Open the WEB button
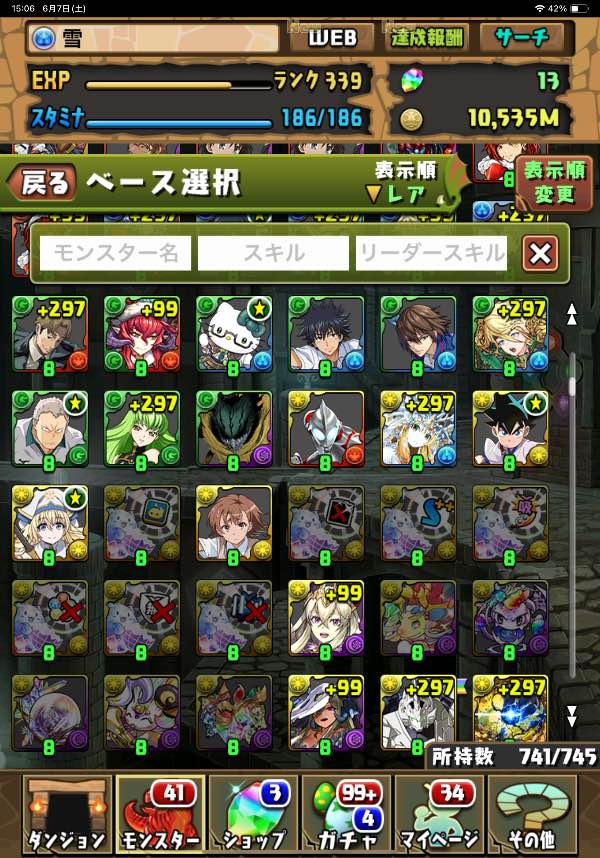The image size is (600, 858). coord(331,38)
